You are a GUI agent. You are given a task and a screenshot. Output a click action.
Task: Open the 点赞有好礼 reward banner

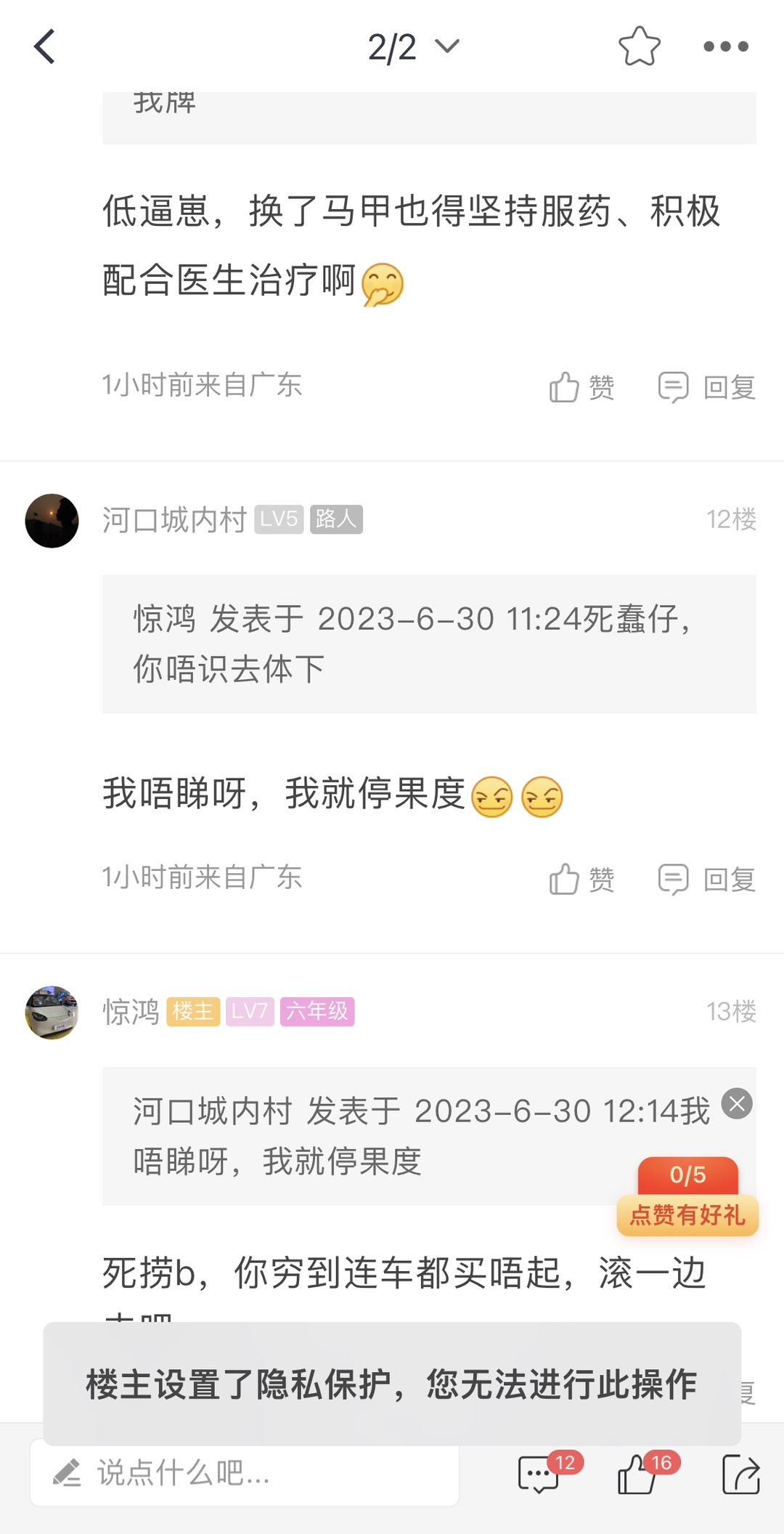point(686,1216)
